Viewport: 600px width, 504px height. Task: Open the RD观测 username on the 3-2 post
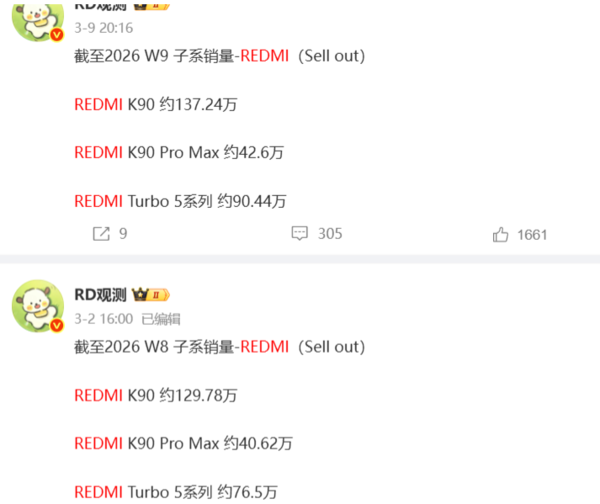point(100,294)
